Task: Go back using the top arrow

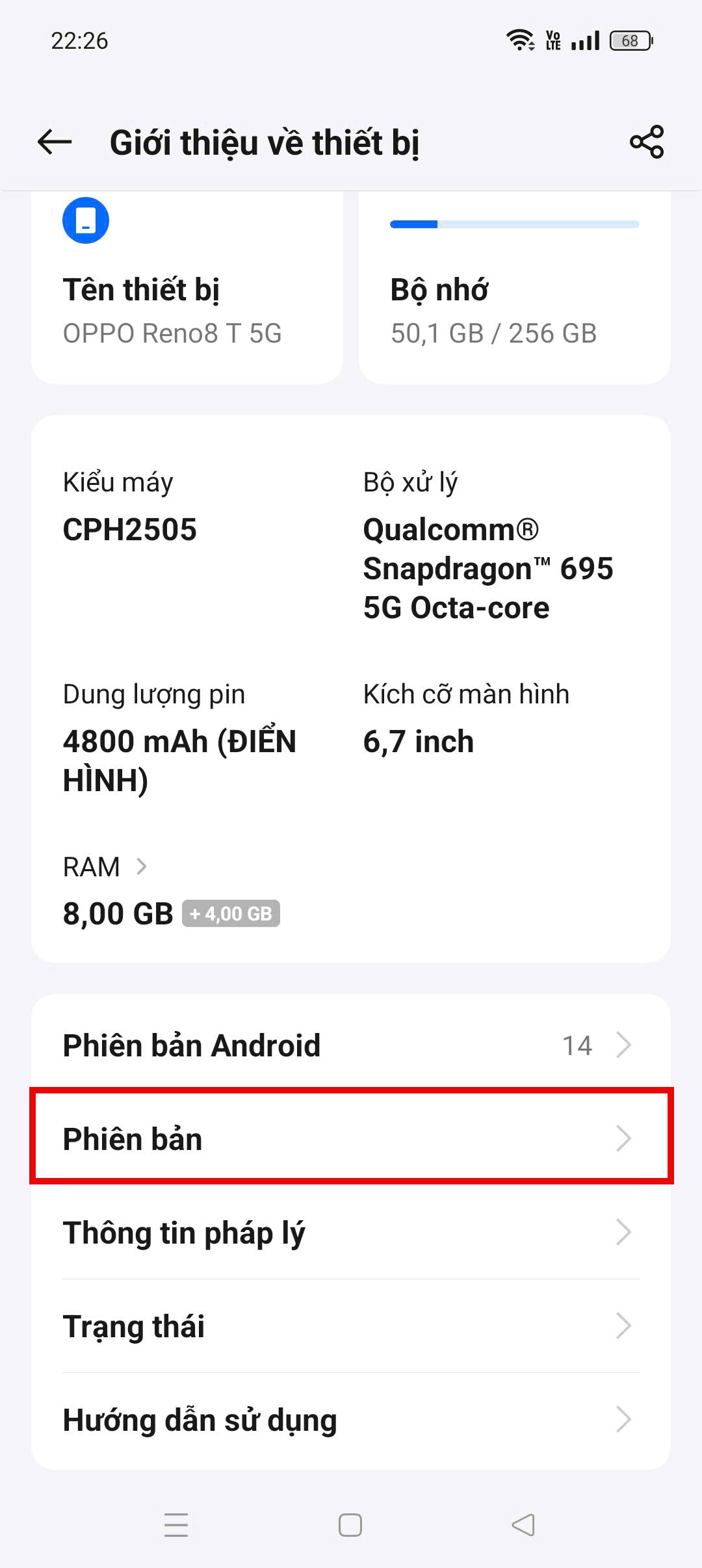Action: (55, 142)
